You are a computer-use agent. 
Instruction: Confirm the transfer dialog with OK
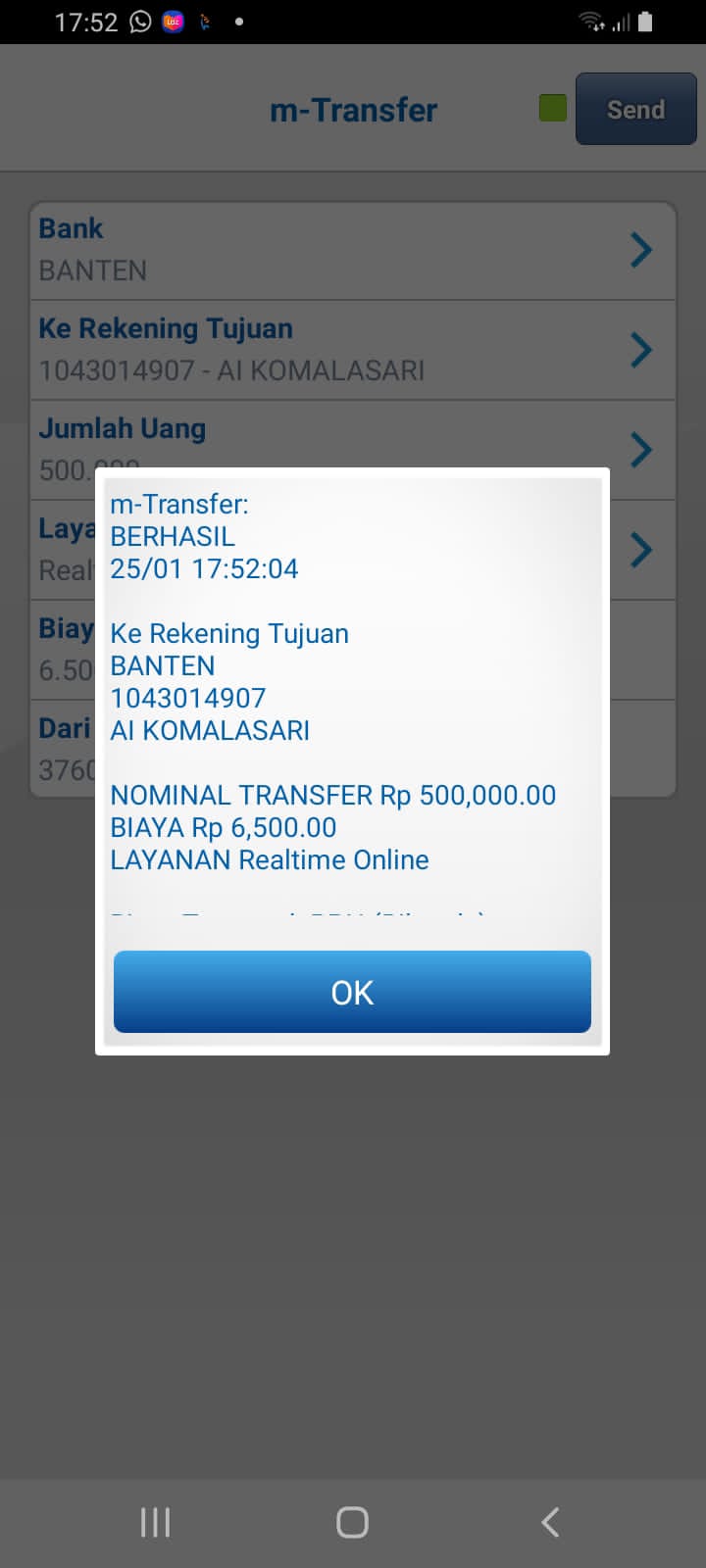[352, 992]
